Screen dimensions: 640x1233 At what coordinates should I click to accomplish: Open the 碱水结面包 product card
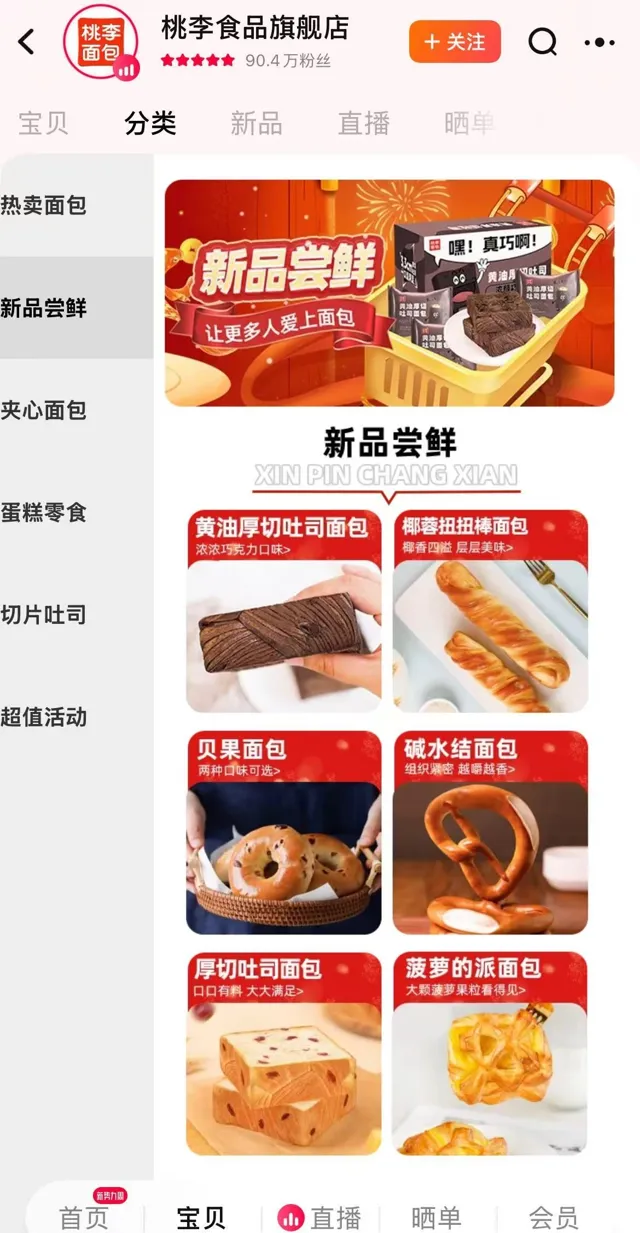tap(490, 833)
